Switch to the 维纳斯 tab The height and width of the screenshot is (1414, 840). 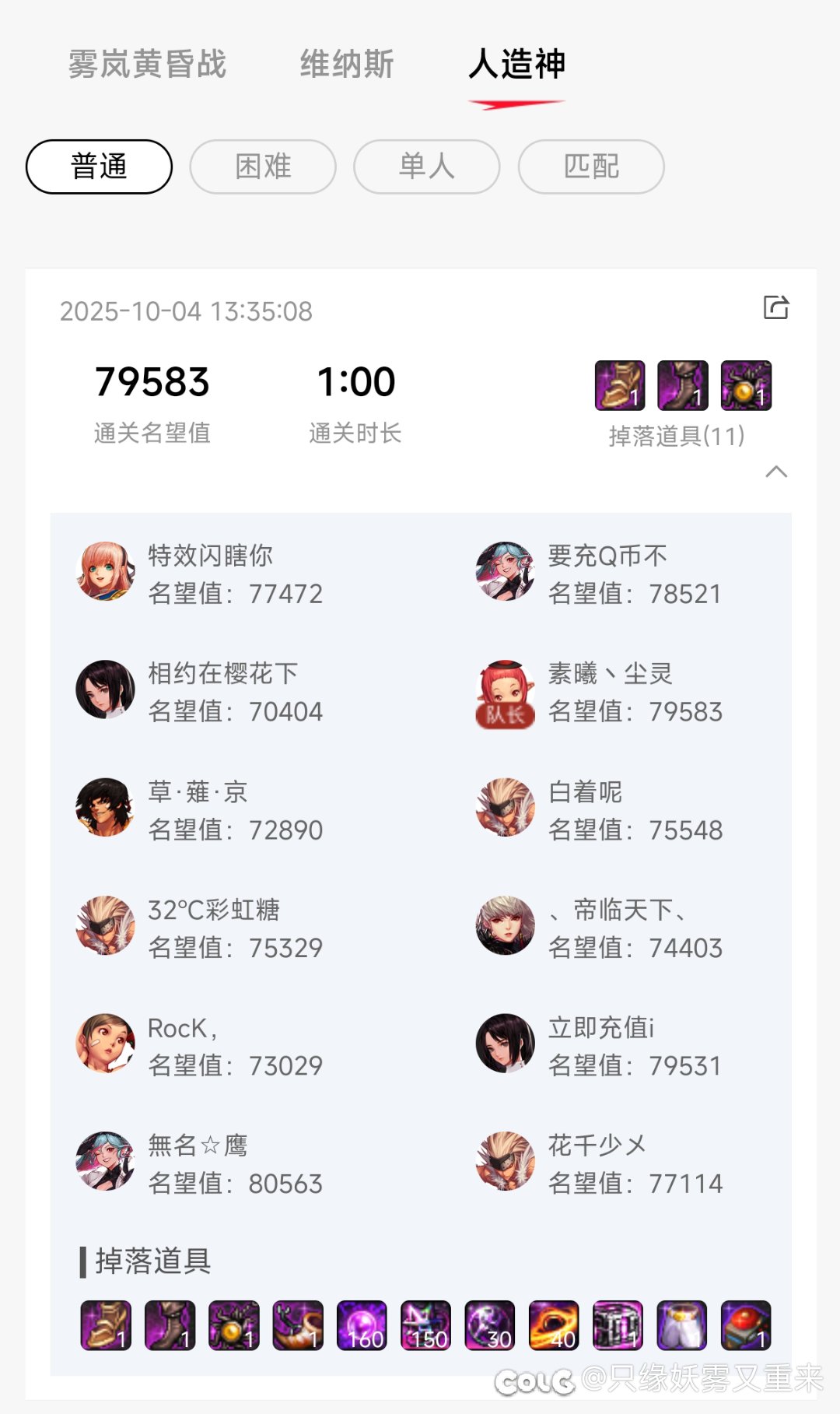(x=347, y=65)
